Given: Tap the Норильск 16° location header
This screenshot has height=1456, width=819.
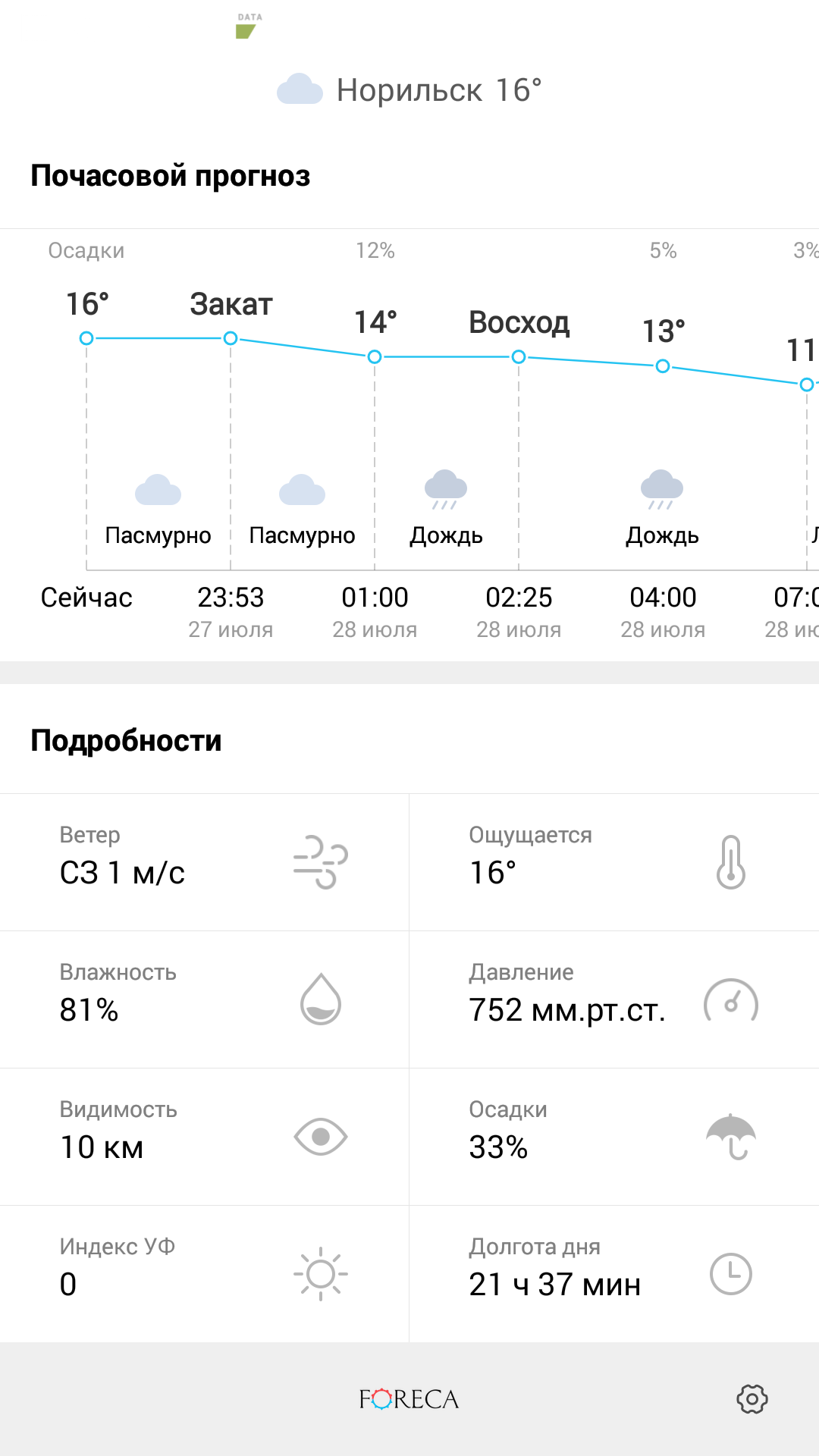Looking at the screenshot, I should pyautogui.click(x=409, y=90).
